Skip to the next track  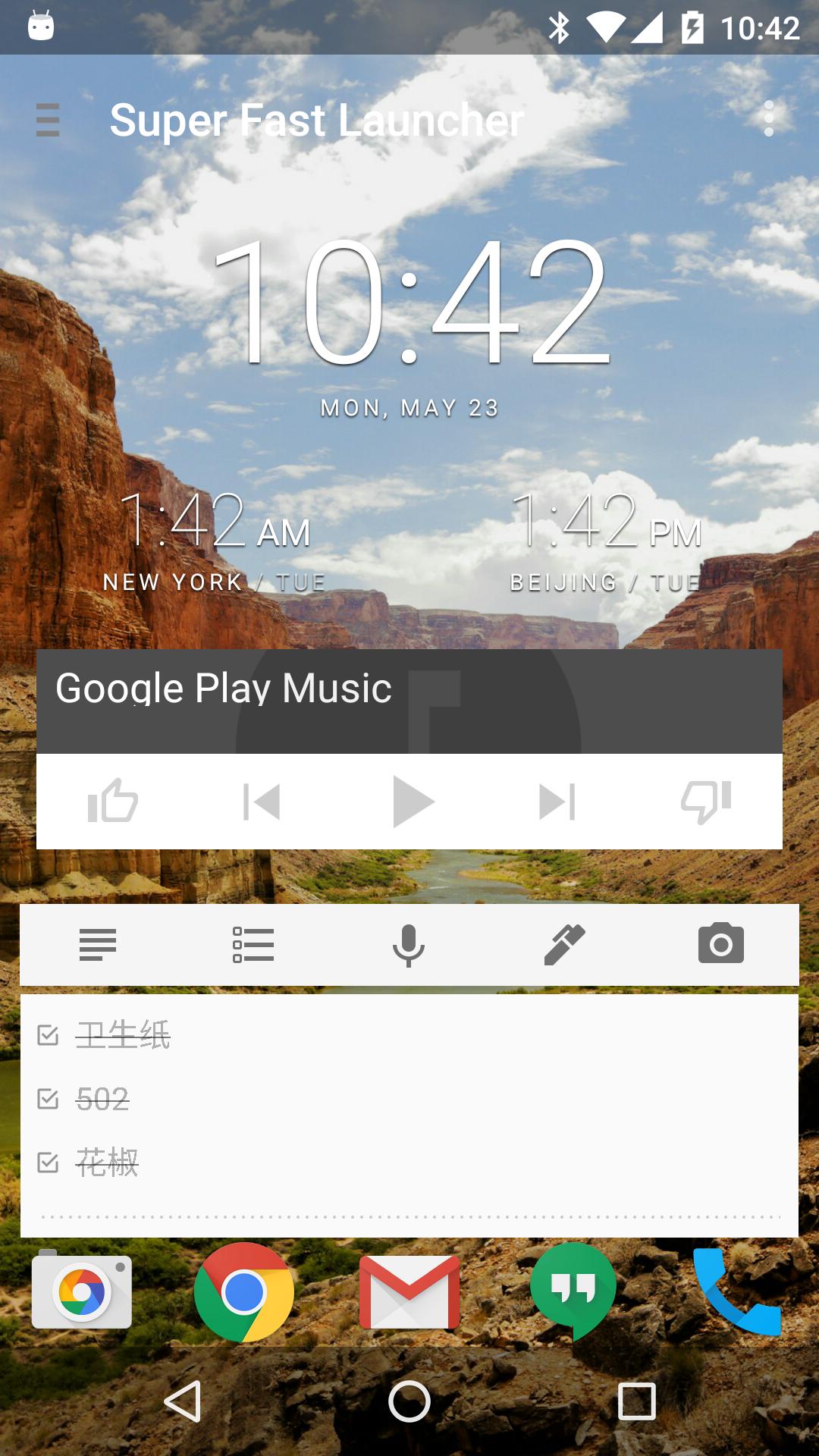[556, 802]
